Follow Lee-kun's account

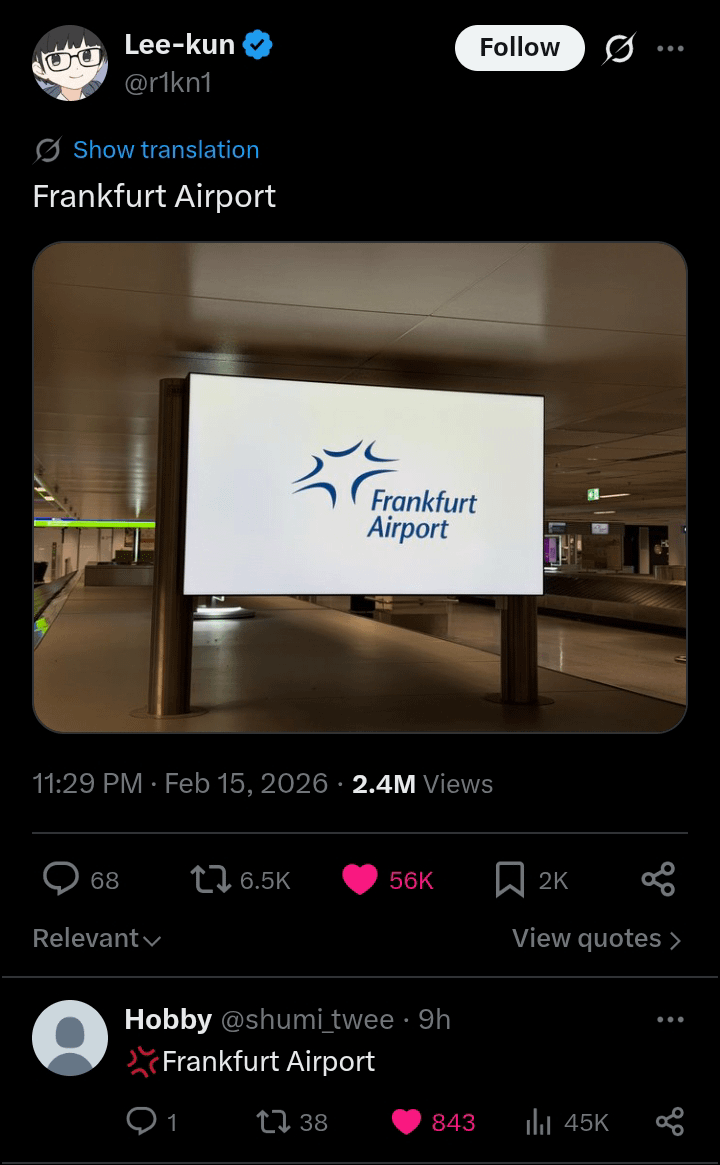point(519,48)
